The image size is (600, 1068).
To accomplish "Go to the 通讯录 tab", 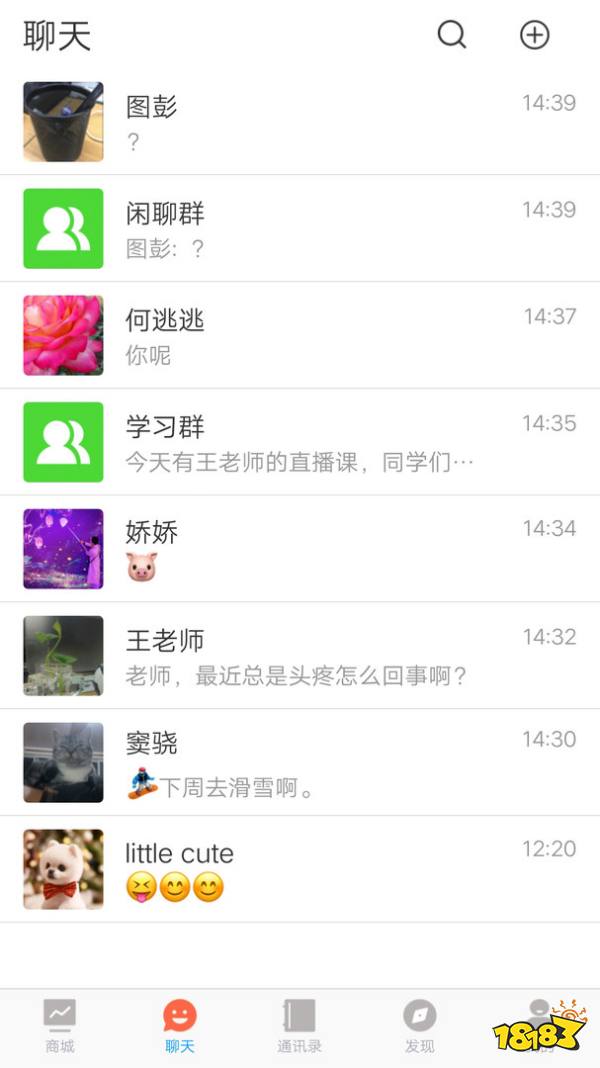I will click(300, 1026).
